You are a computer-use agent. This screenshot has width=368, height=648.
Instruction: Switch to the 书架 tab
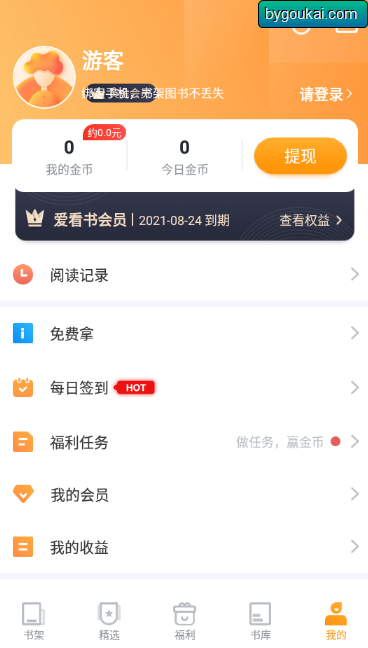click(33, 621)
